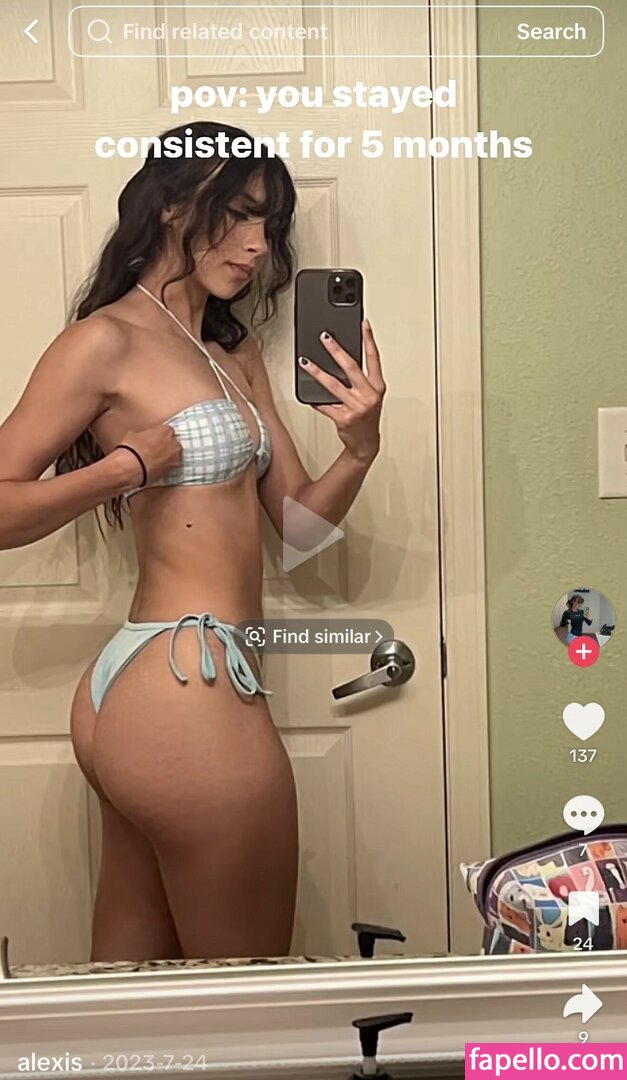Tap the Search button
The height and width of the screenshot is (1080, 627).
[551, 32]
